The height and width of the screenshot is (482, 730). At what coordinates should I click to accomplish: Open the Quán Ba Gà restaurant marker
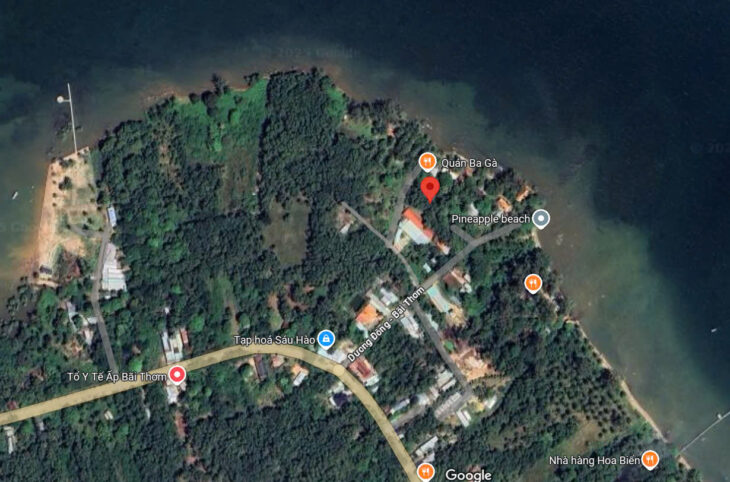click(x=427, y=162)
